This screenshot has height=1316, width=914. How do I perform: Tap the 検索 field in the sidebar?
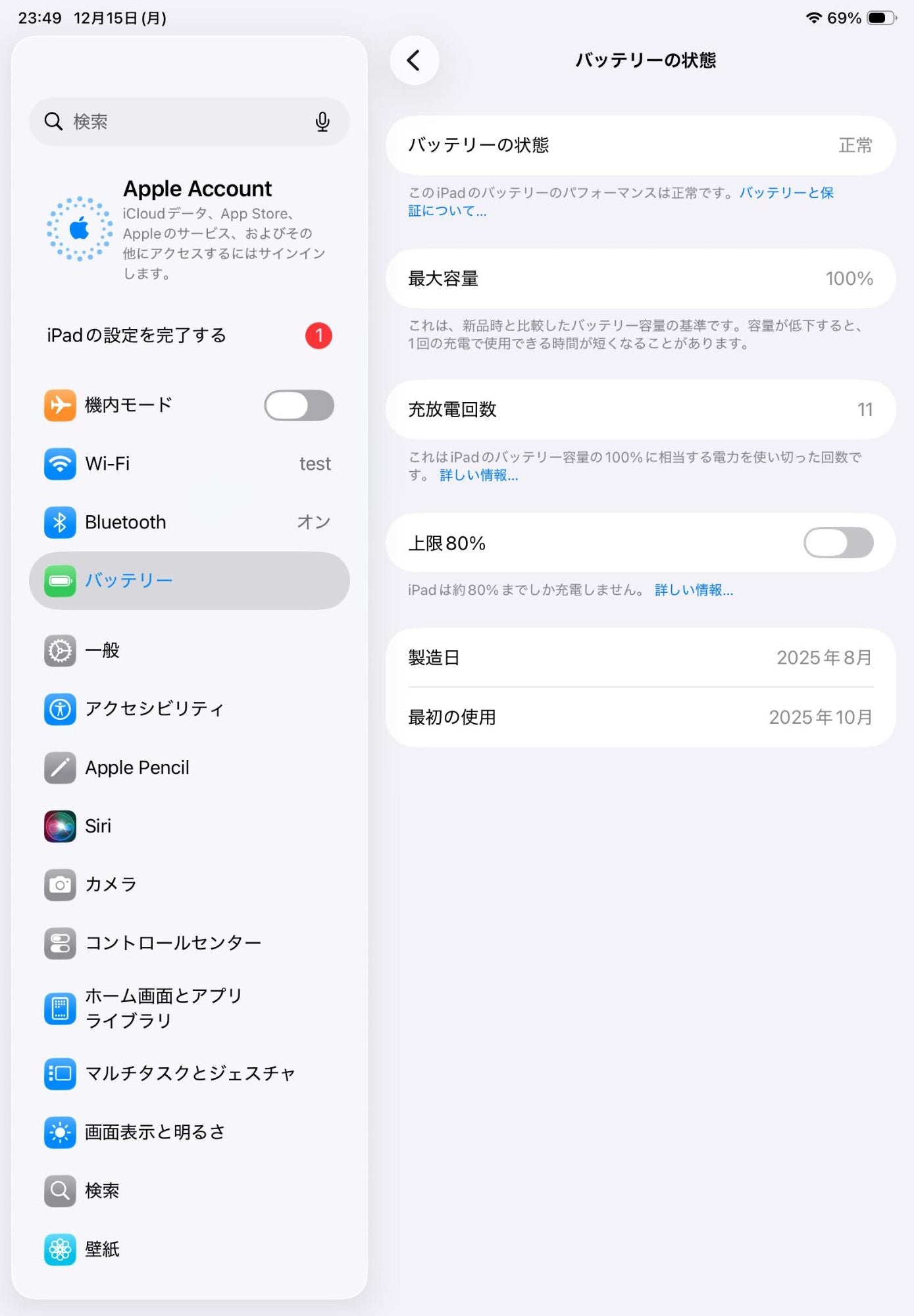click(x=178, y=122)
